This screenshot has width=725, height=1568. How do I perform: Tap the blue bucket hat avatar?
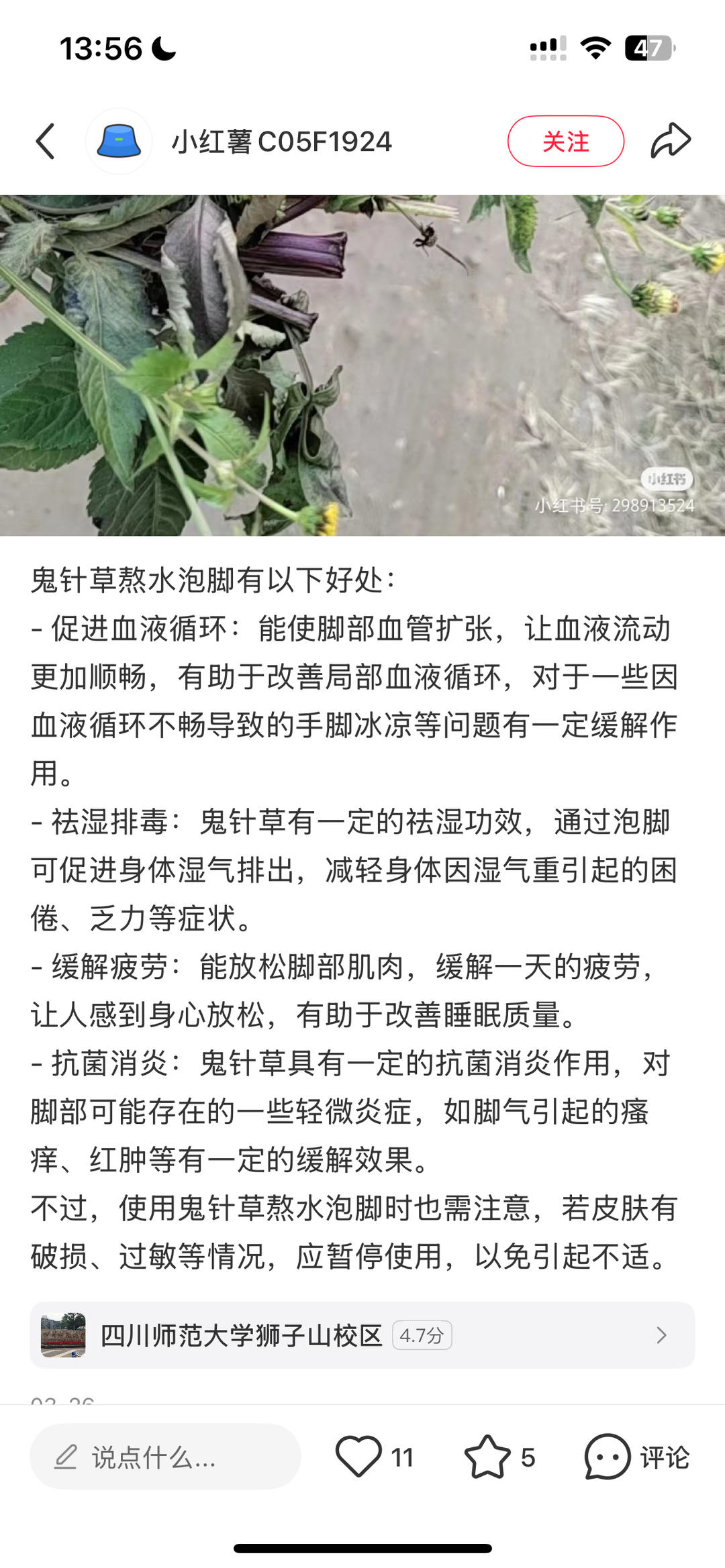coord(118,141)
